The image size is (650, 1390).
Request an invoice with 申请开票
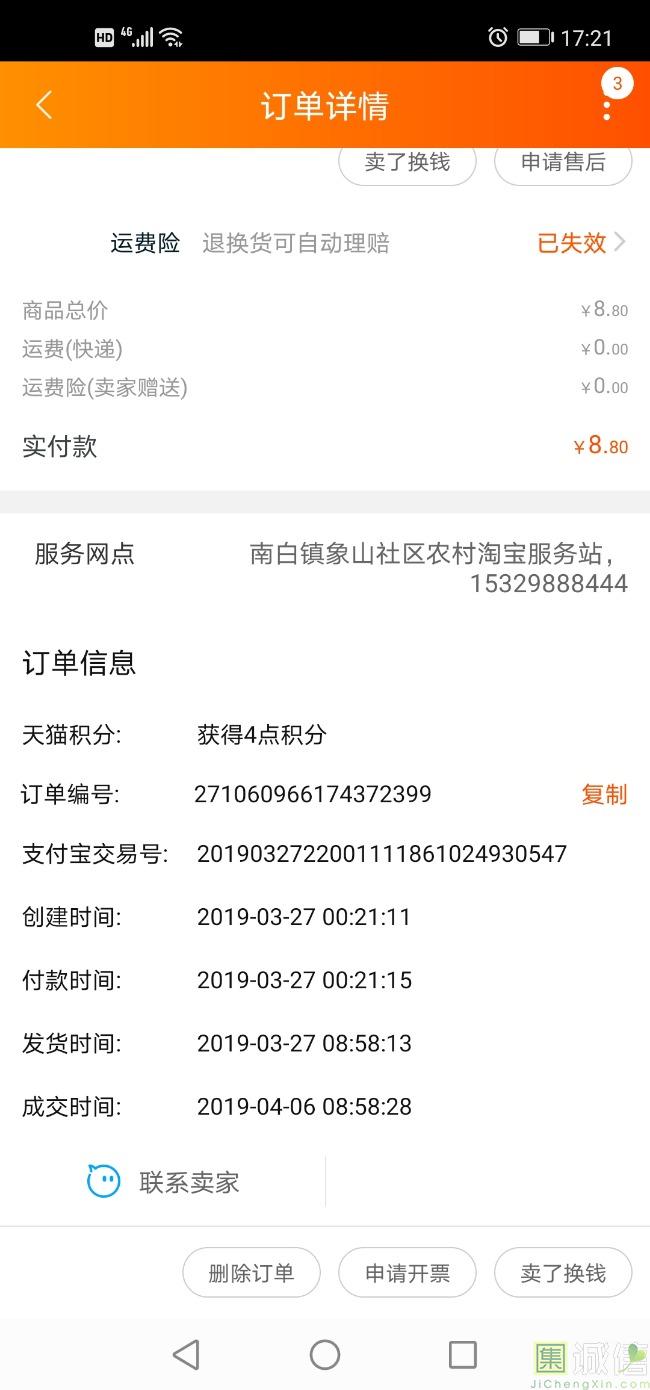pyautogui.click(x=407, y=1273)
